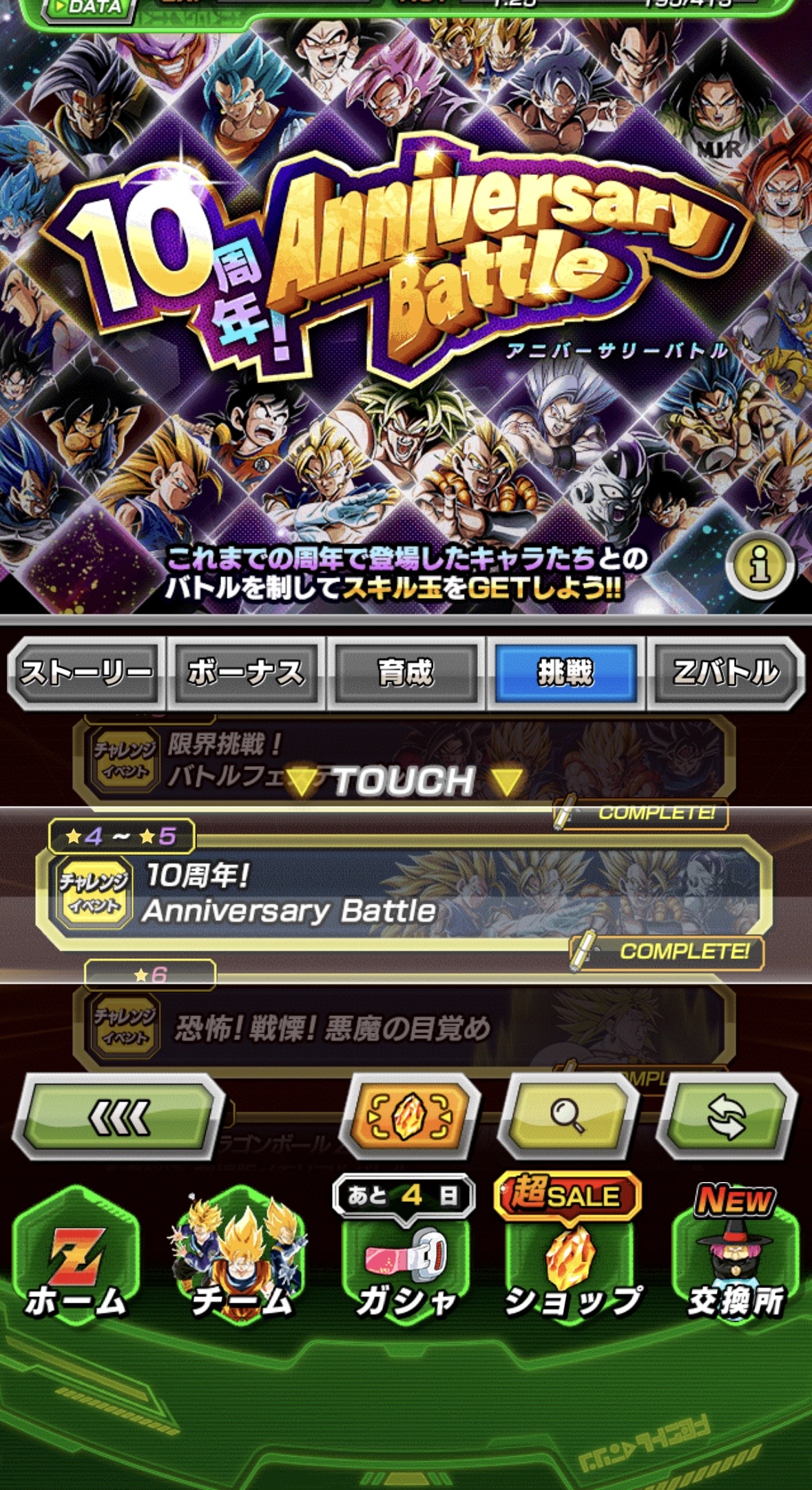Open the event info button
This screenshot has height=1490, width=812.
point(760,566)
